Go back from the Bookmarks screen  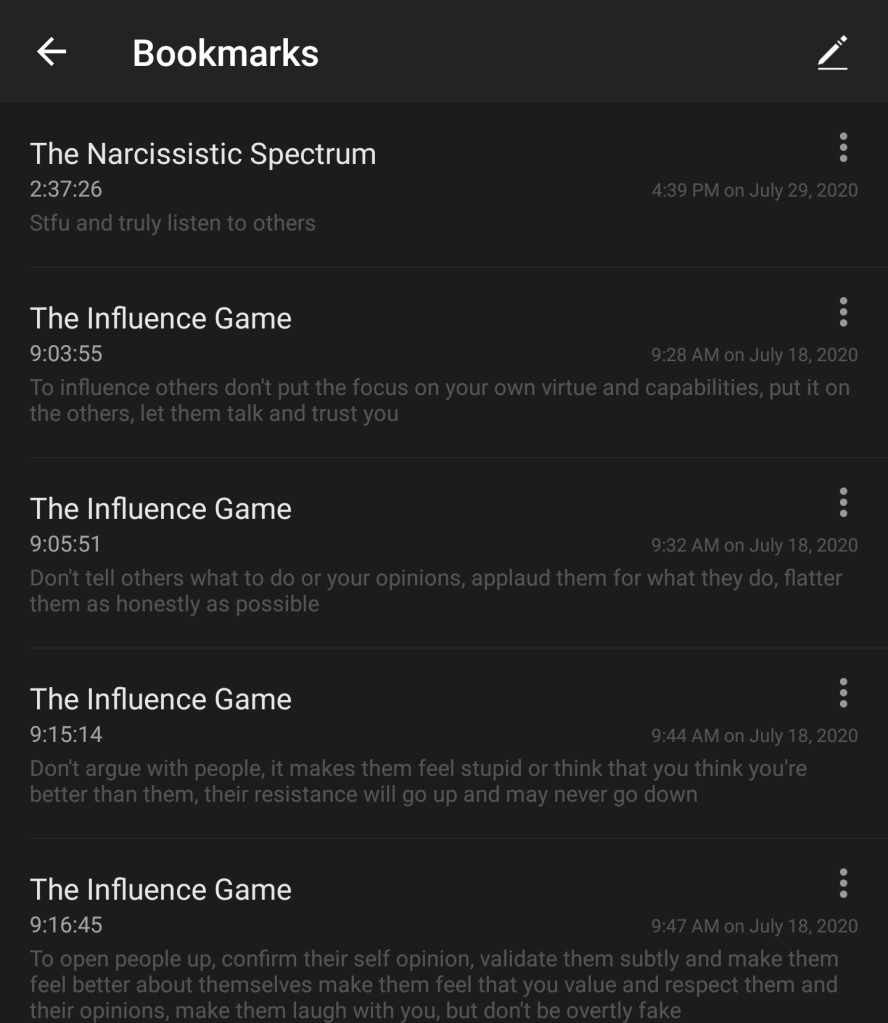[51, 52]
